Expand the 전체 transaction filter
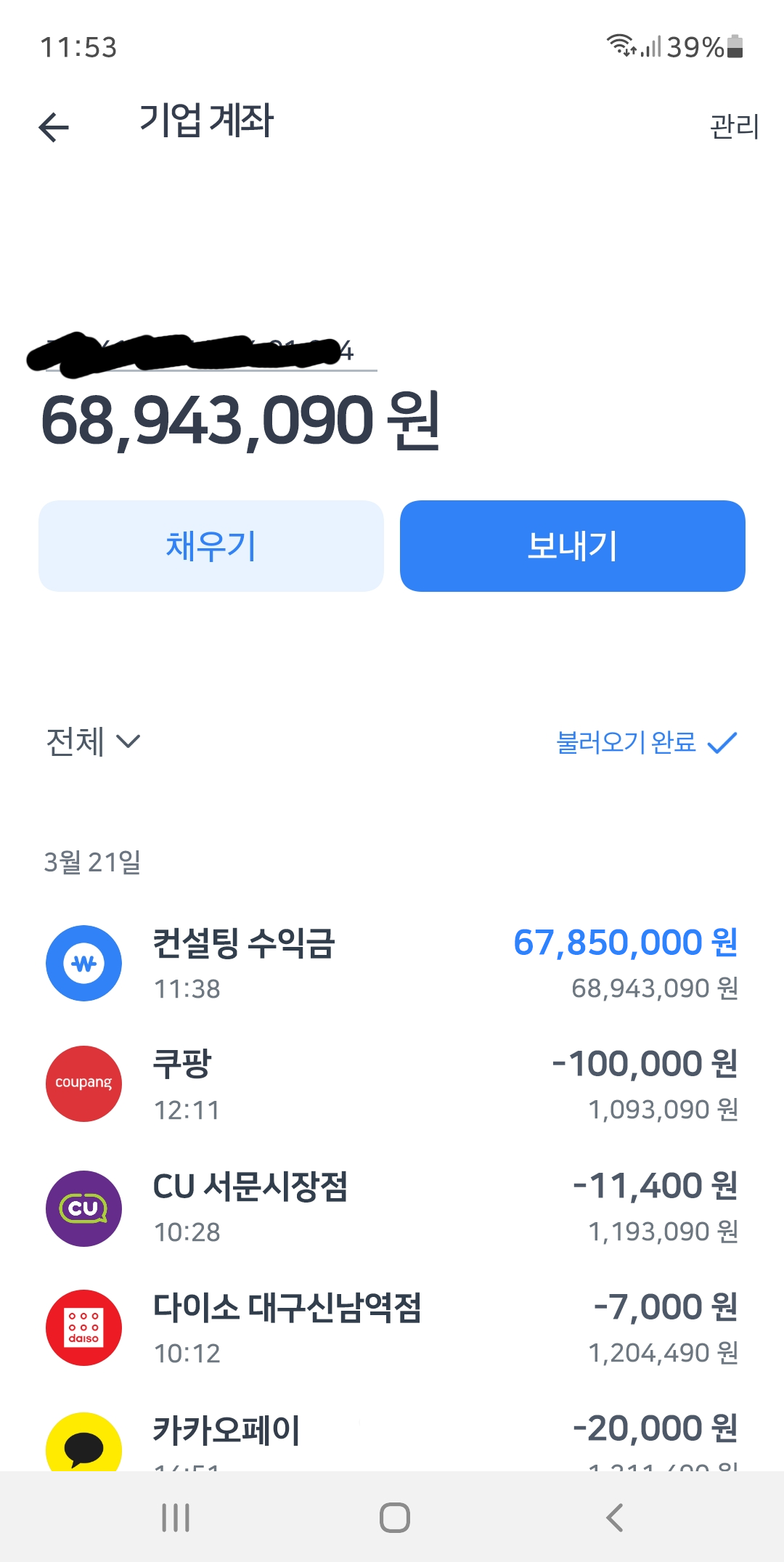Viewport: 784px width, 1562px height. 93,741
